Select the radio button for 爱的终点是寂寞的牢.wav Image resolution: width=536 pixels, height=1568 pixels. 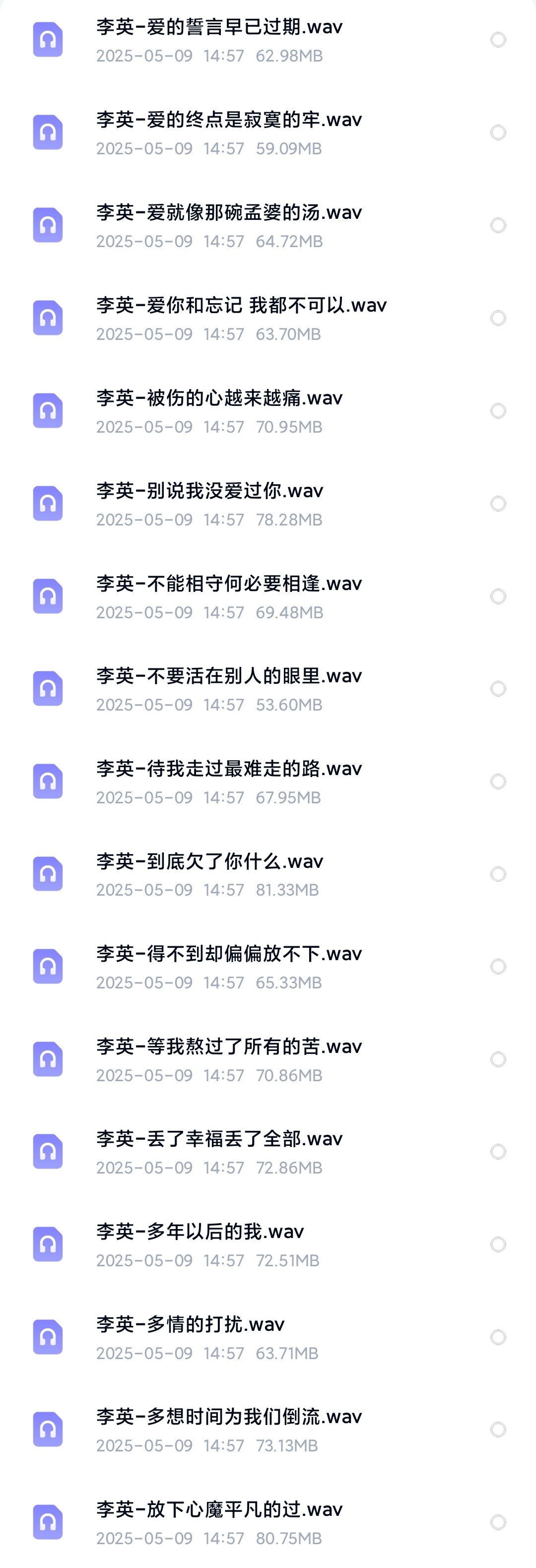pos(498,132)
